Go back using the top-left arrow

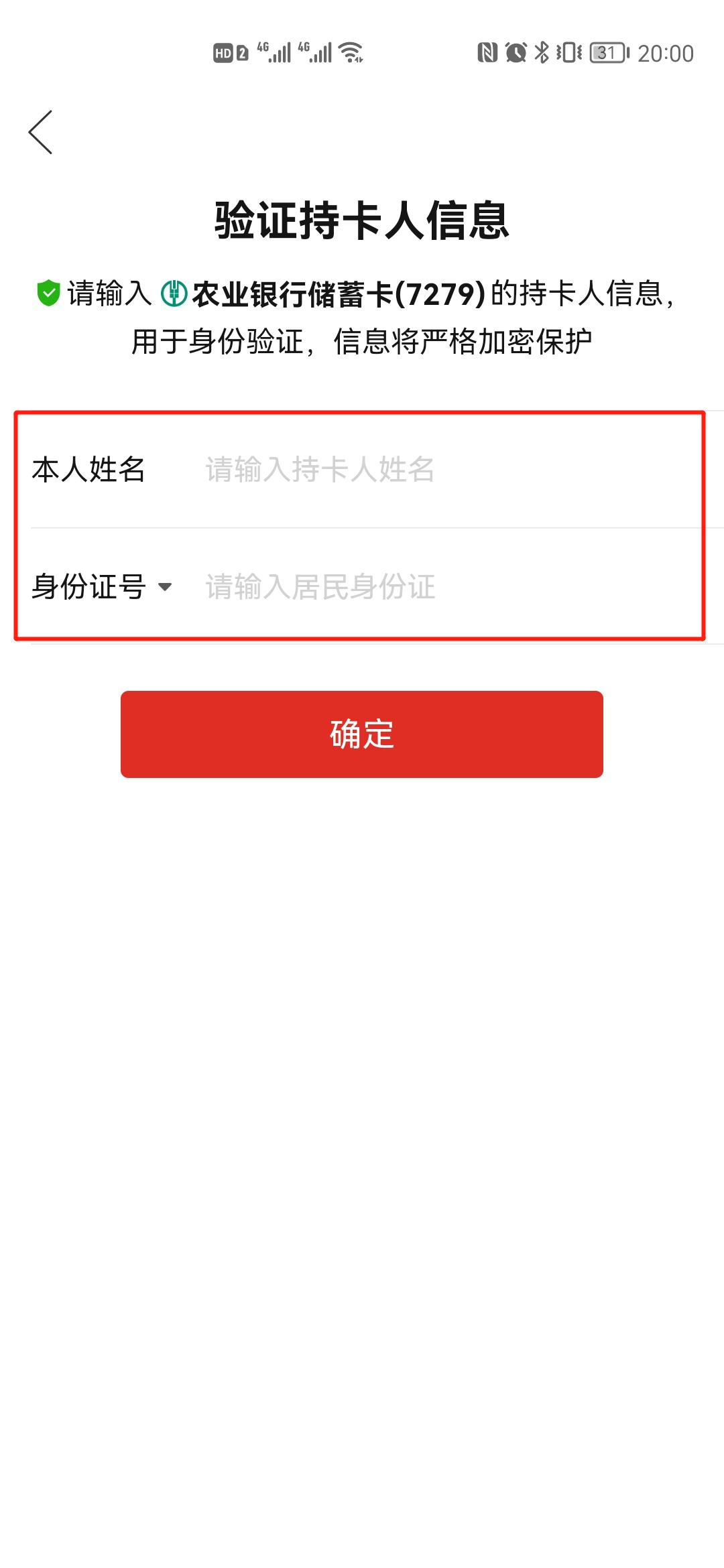click(x=40, y=132)
